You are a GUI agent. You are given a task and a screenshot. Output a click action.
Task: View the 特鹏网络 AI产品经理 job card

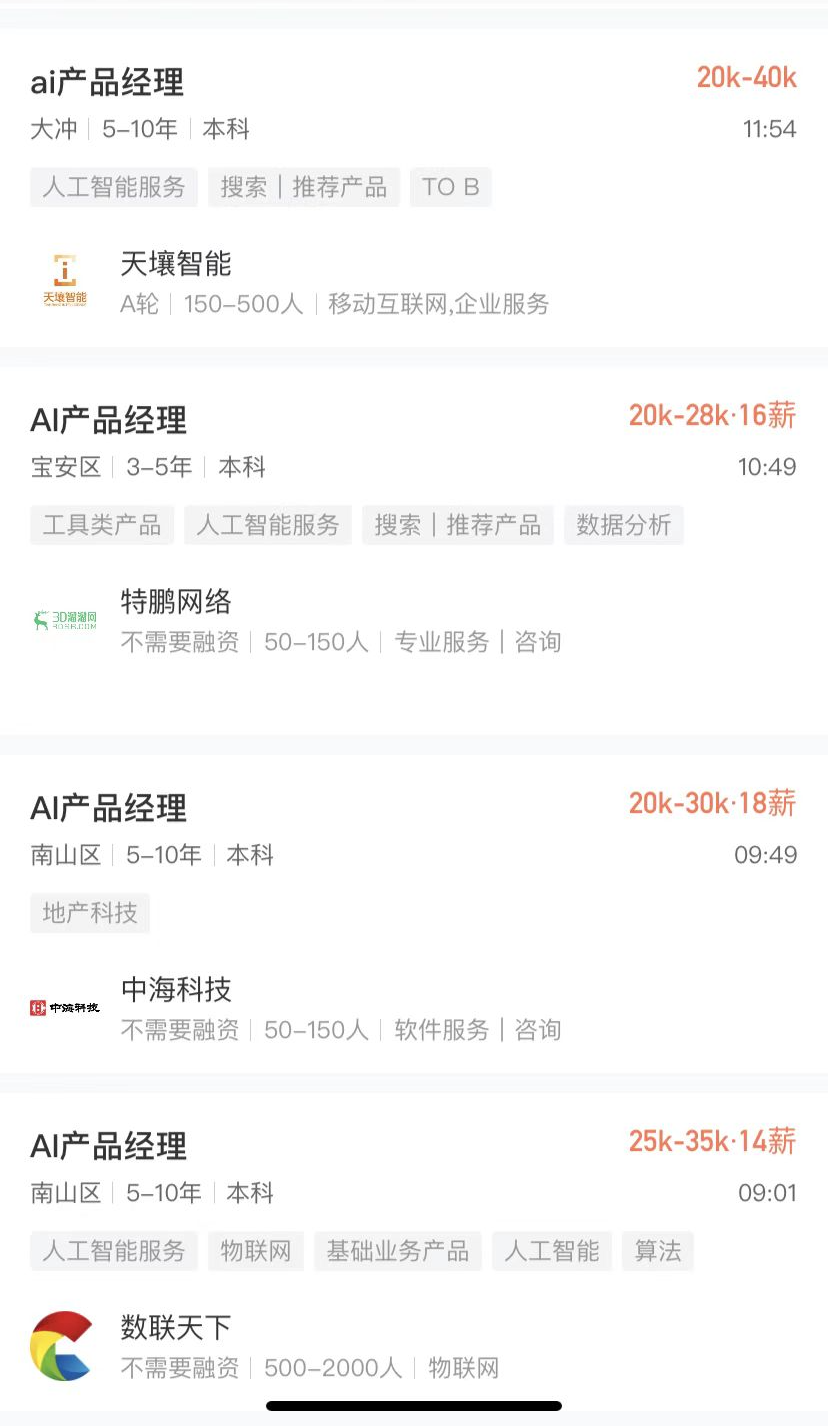click(109, 420)
